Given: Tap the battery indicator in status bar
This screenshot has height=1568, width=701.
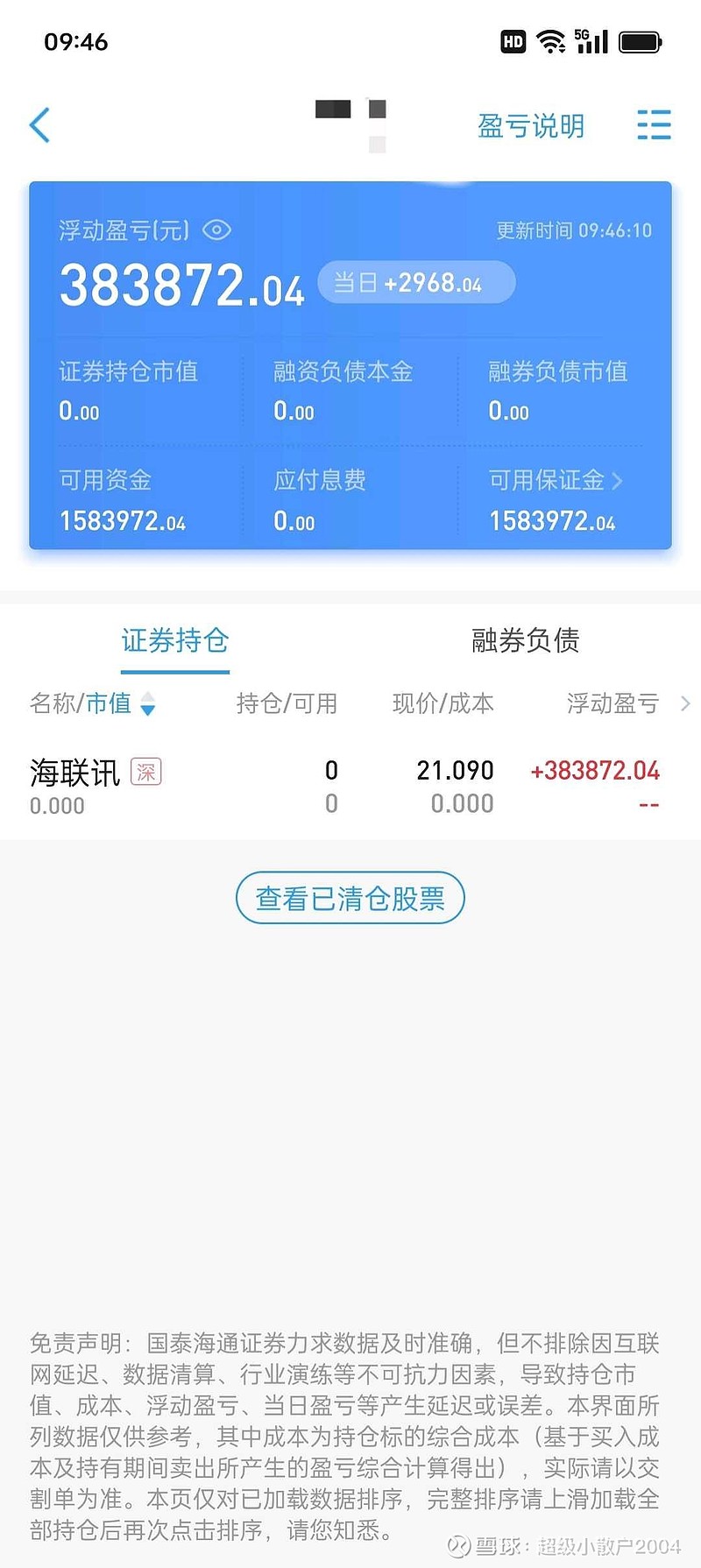Looking at the screenshot, I should [641, 40].
